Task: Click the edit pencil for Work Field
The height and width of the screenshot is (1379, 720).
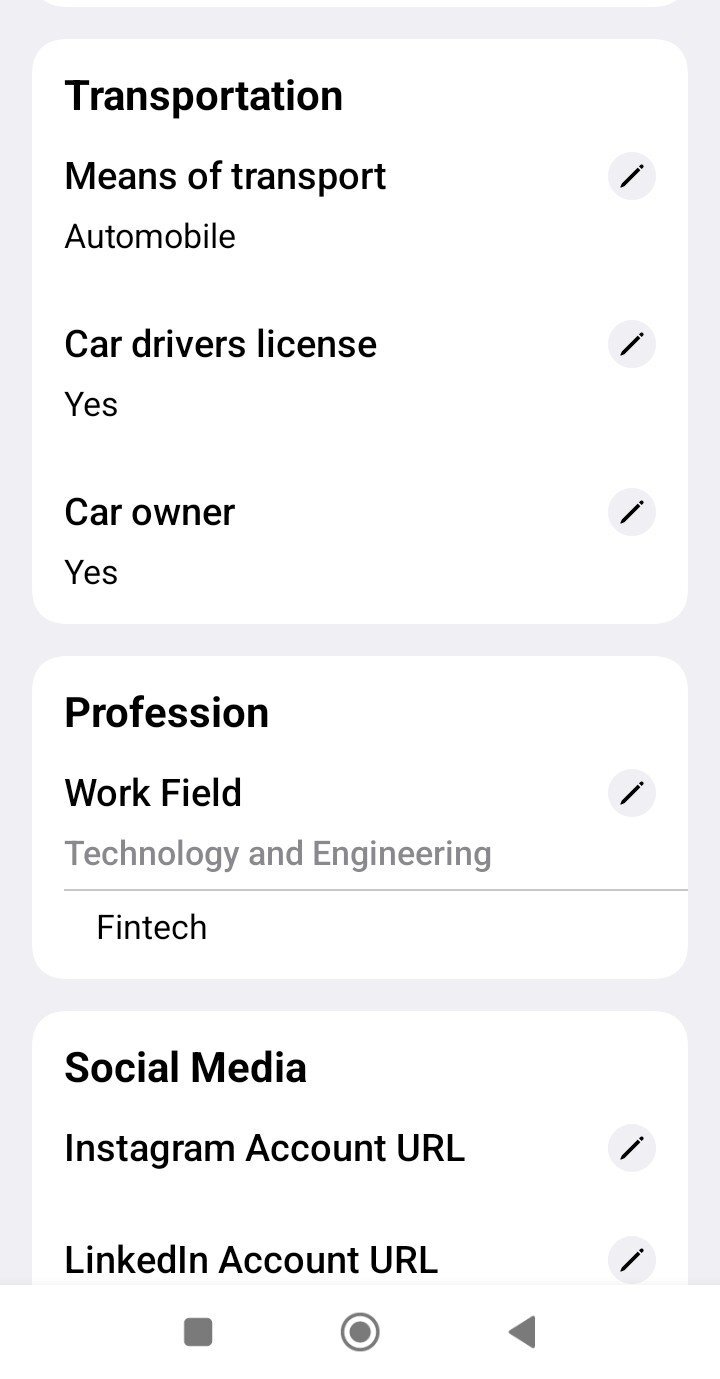Action: point(631,793)
